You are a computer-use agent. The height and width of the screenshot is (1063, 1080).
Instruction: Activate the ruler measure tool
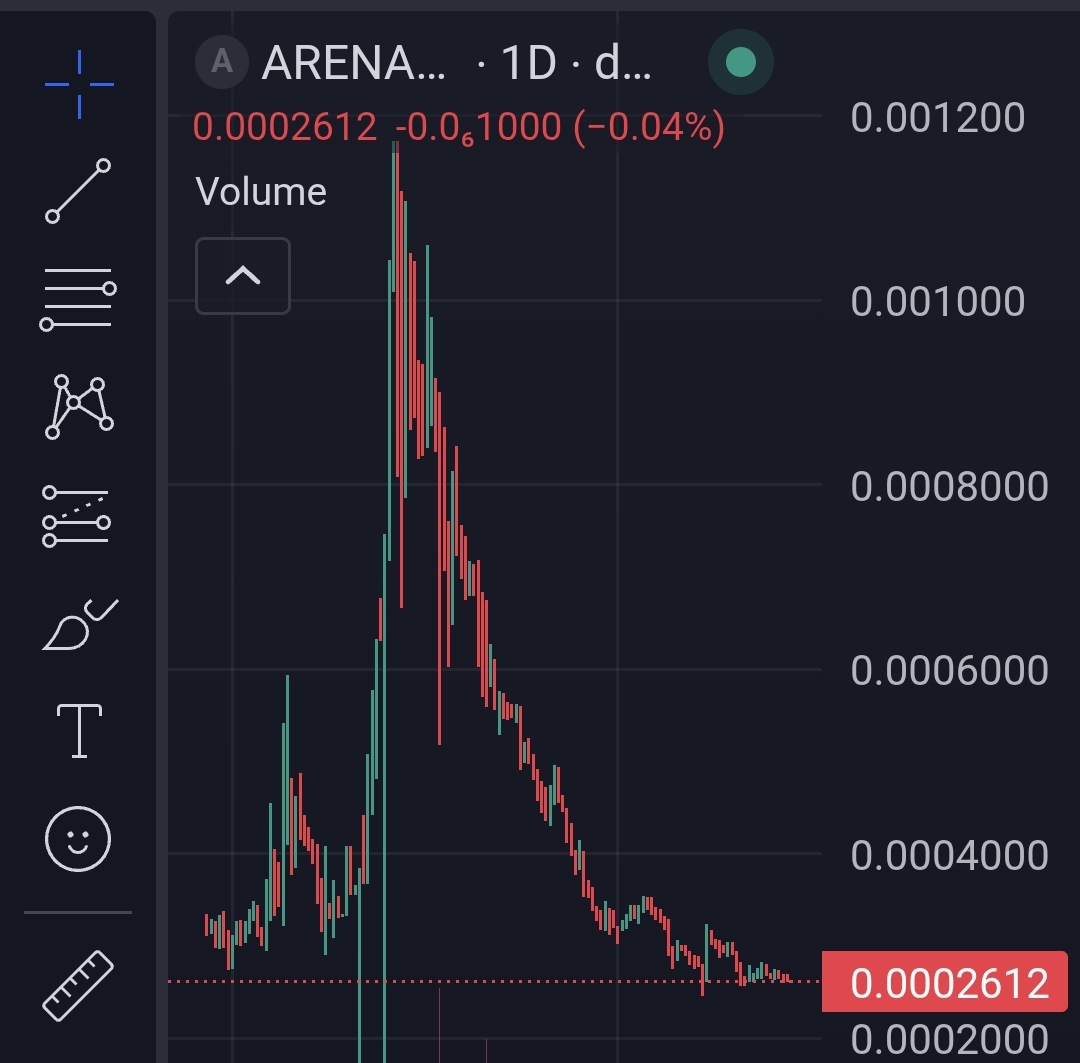[78, 986]
